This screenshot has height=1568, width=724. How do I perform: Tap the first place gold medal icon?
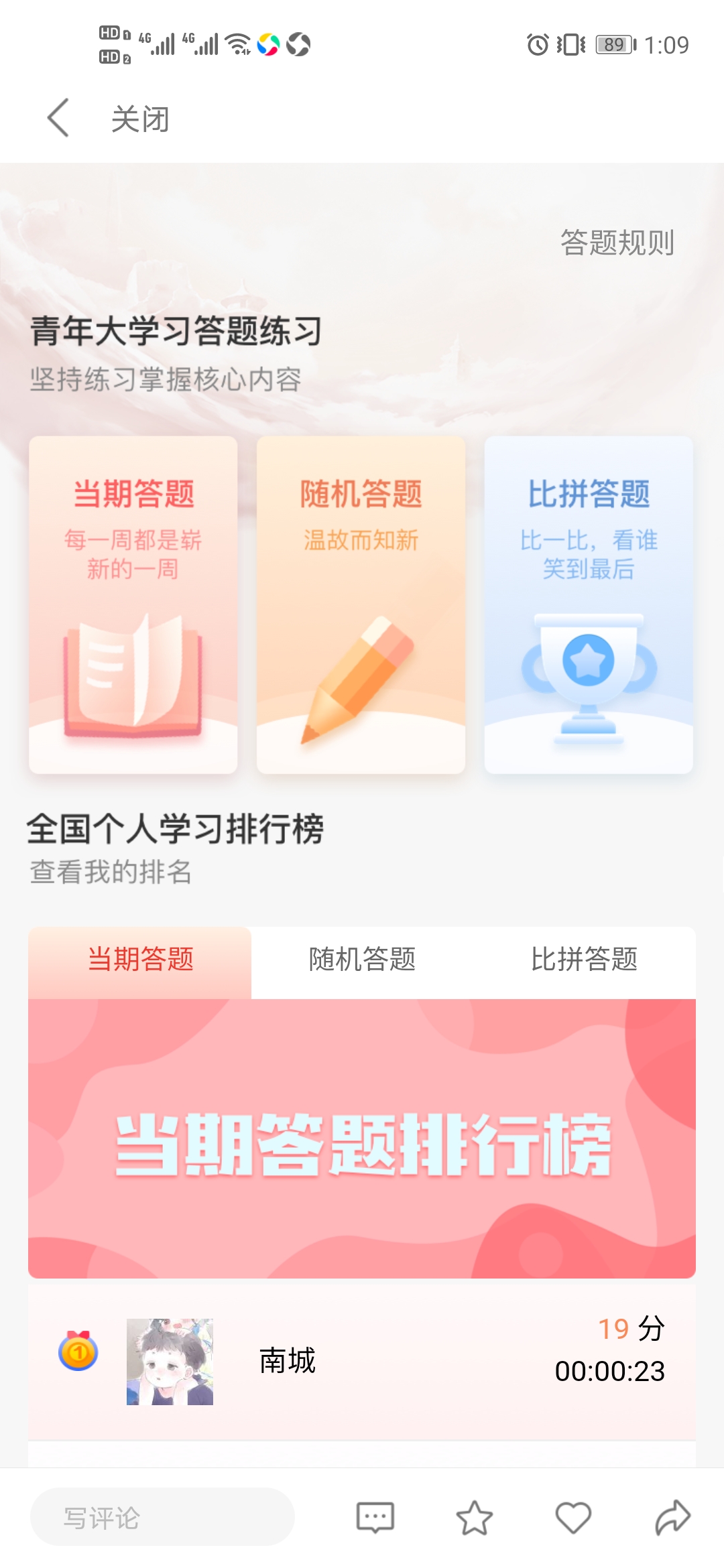(x=78, y=1350)
